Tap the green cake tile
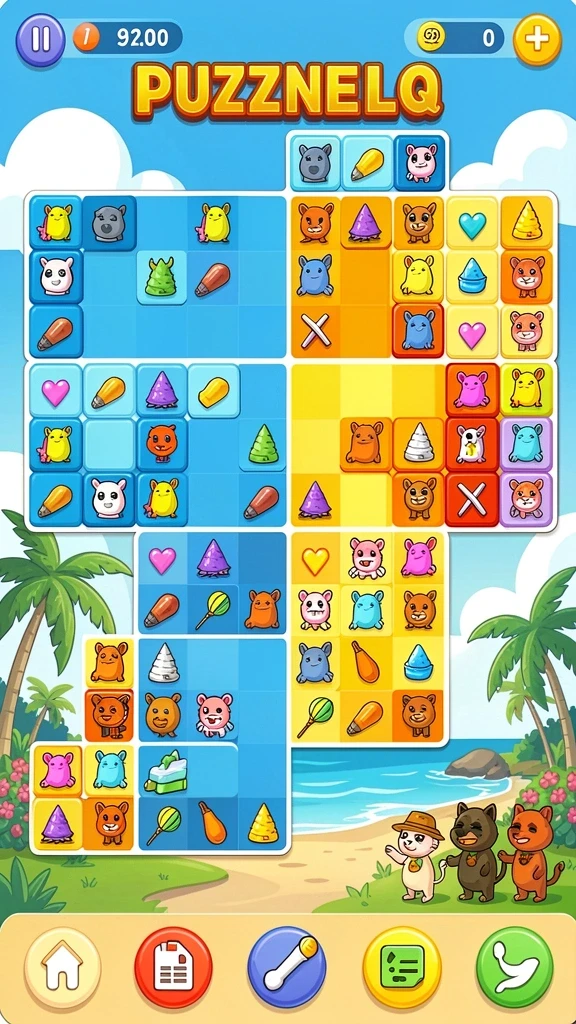Screen dimensions: 576x1024 tap(164, 771)
